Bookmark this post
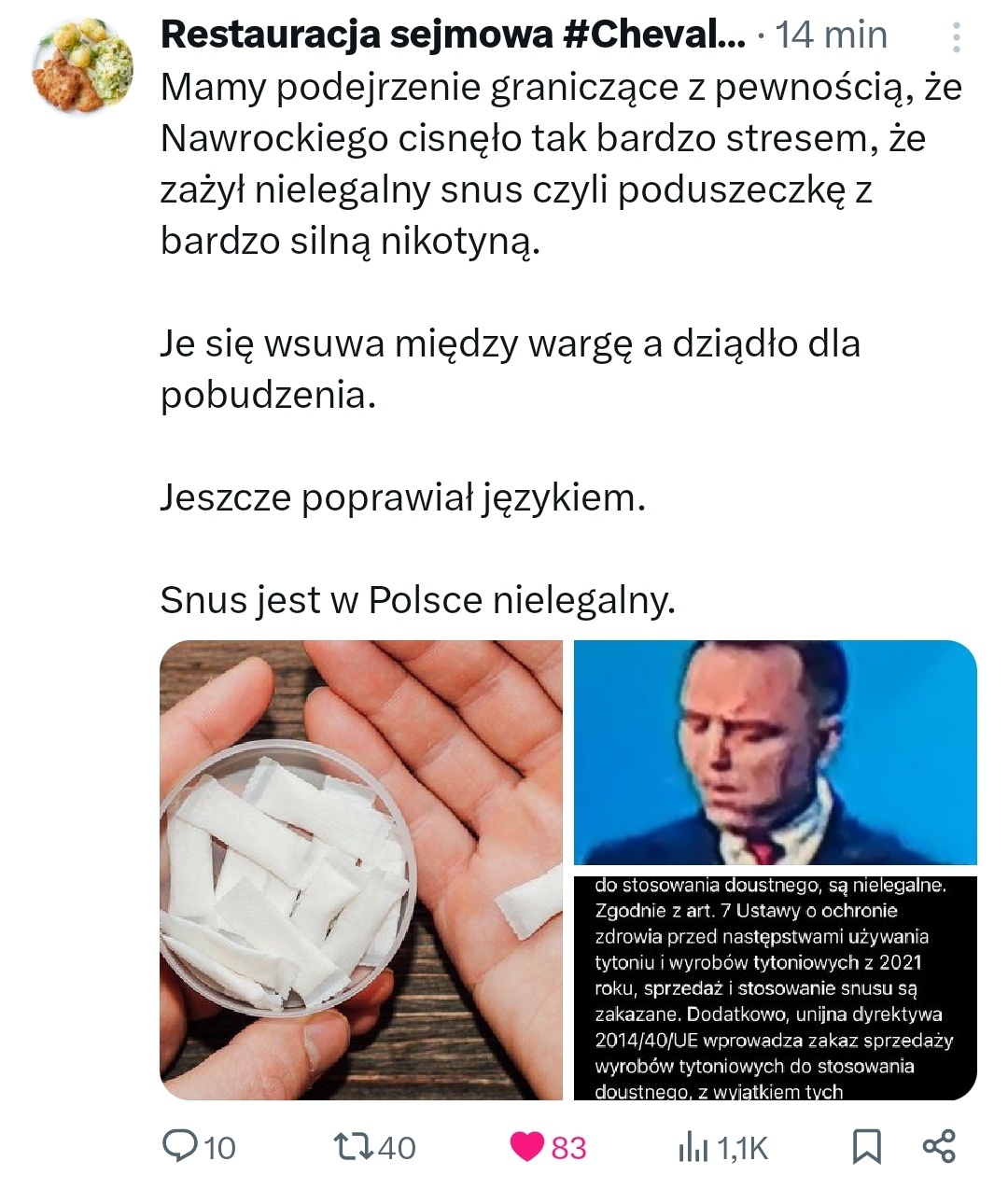1008x1189 pixels. [x=867, y=1146]
